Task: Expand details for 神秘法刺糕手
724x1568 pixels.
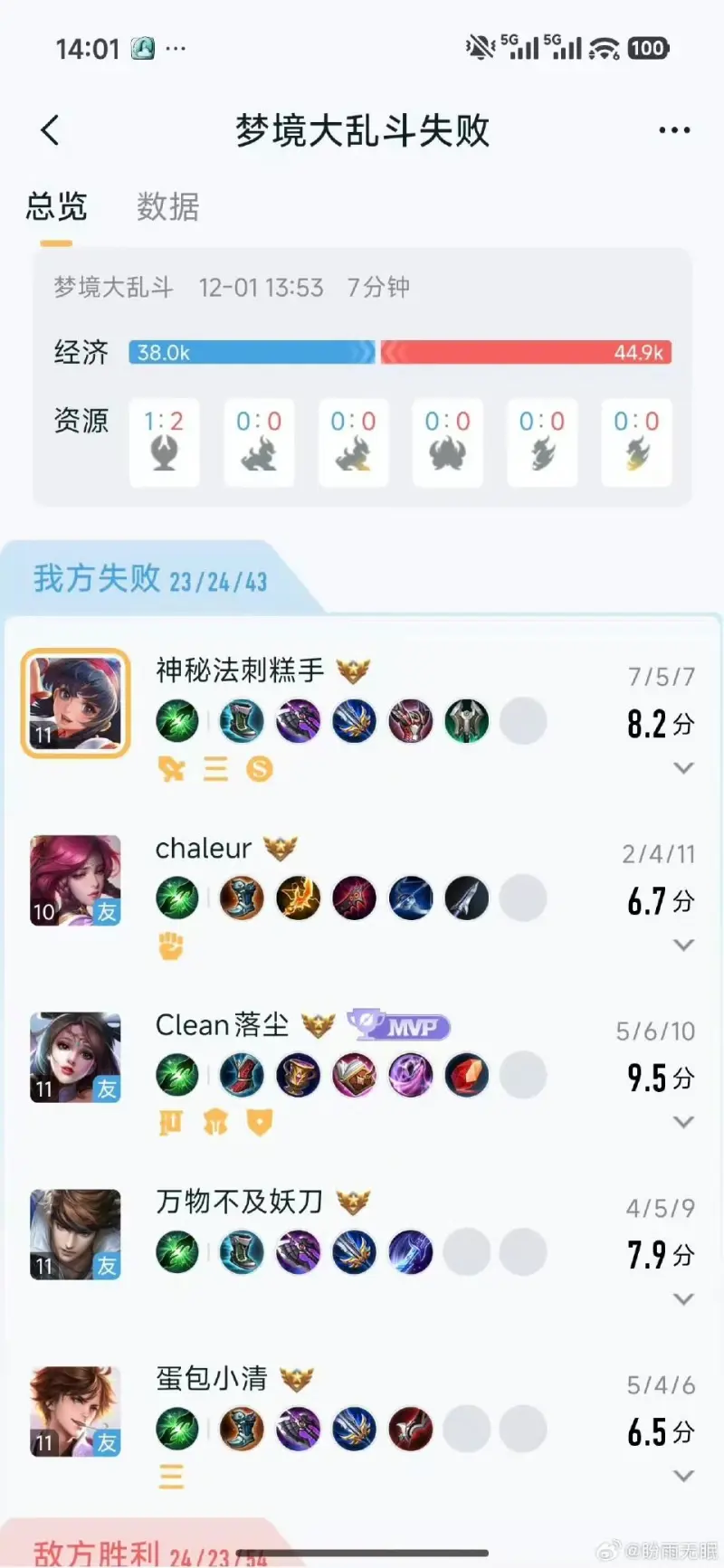Action: point(684,768)
